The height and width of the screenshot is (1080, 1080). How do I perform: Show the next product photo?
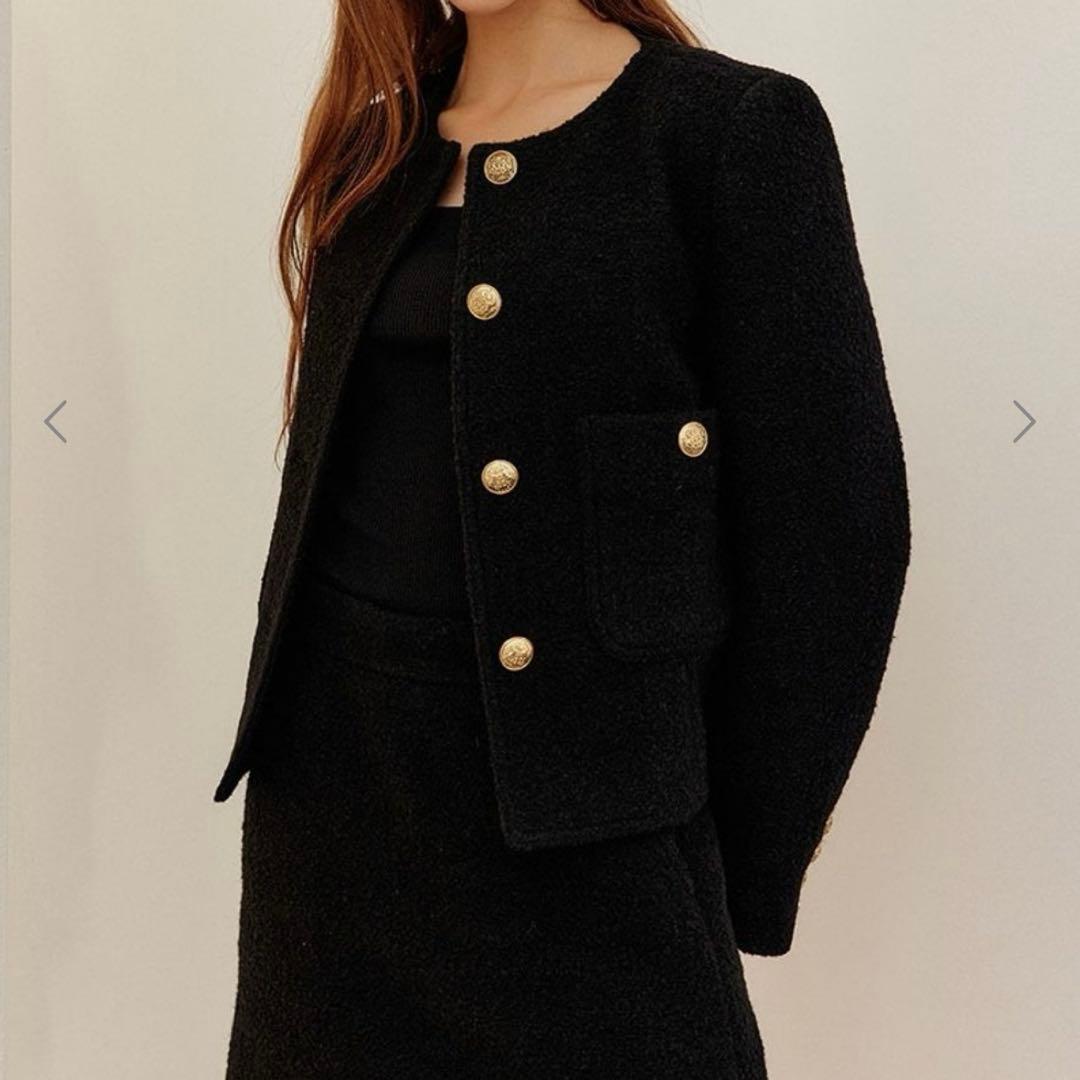point(1023,421)
